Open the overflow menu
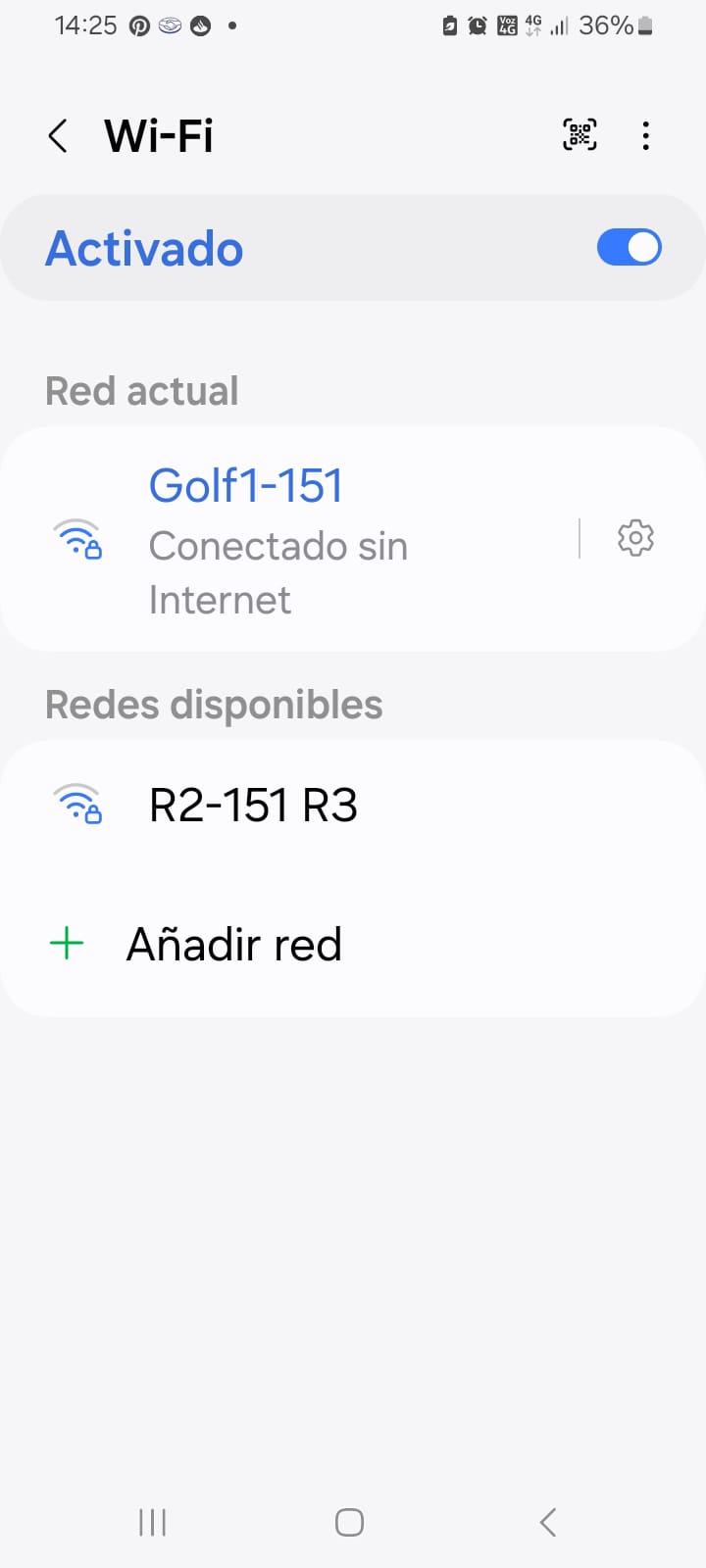The height and width of the screenshot is (1568, 706). coord(645,135)
